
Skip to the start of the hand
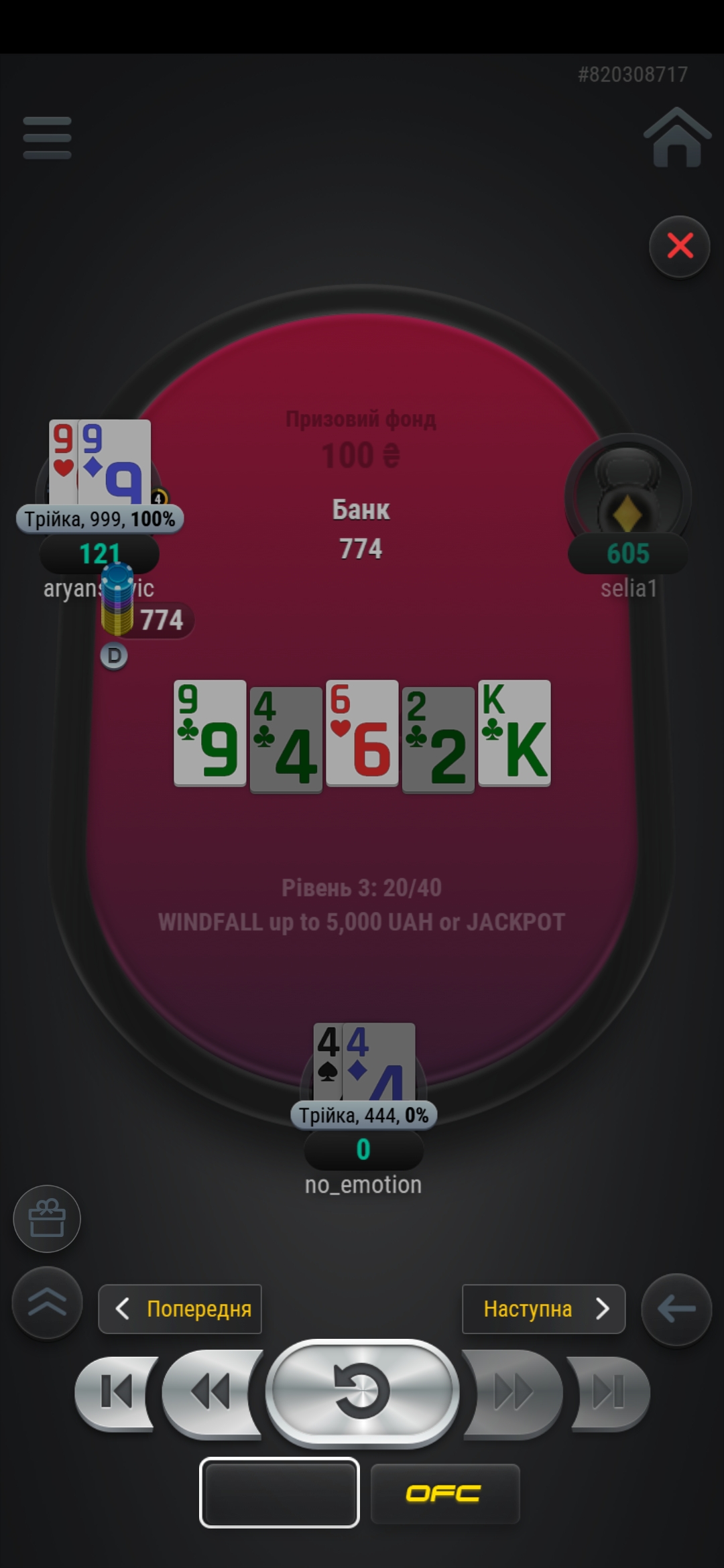tap(115, 1393)
